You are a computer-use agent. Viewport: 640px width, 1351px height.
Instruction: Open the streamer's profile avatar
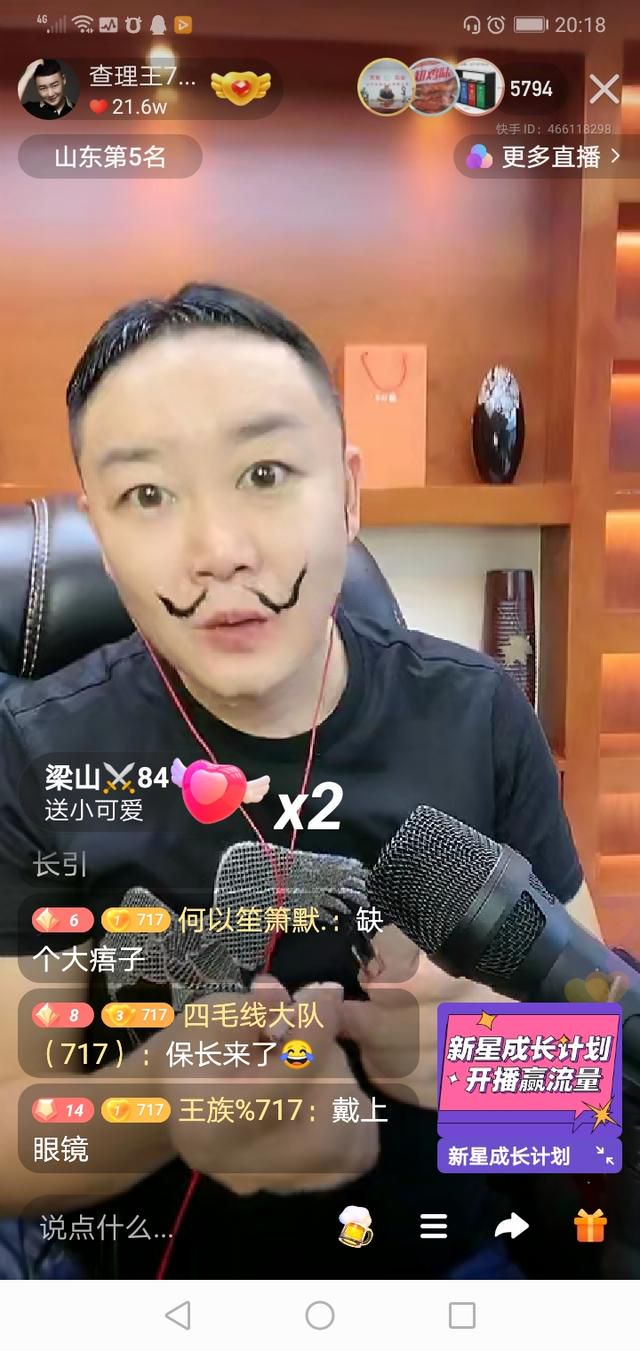(x=49, y=89)
